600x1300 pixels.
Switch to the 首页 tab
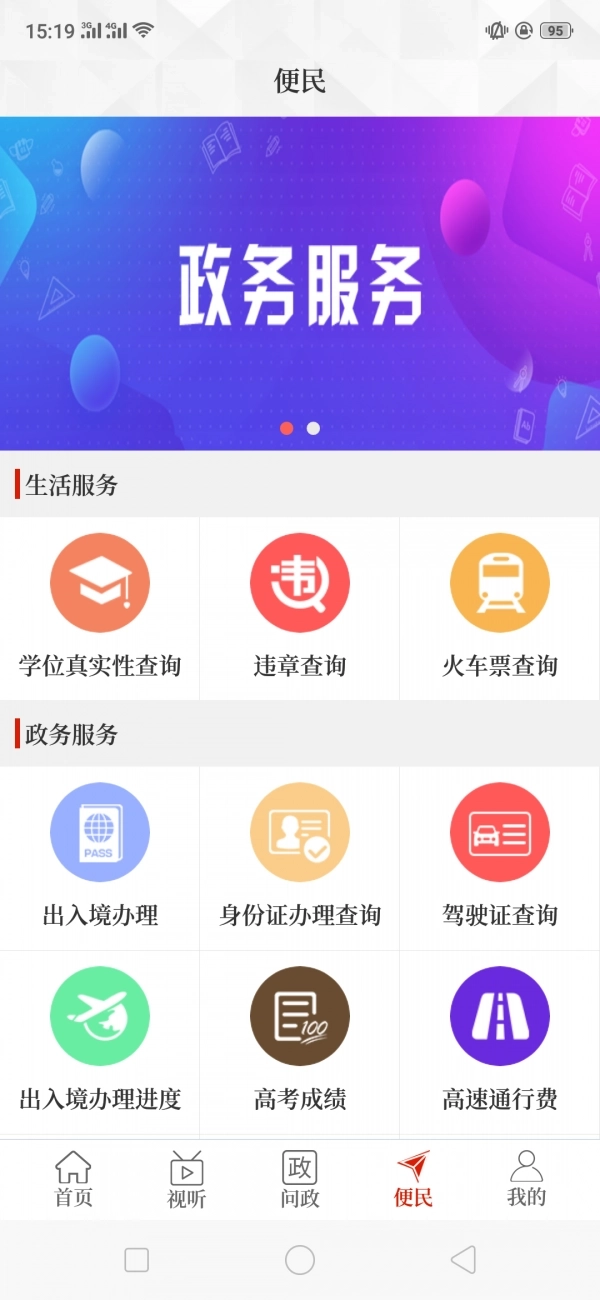click(x=73, y=1180)
